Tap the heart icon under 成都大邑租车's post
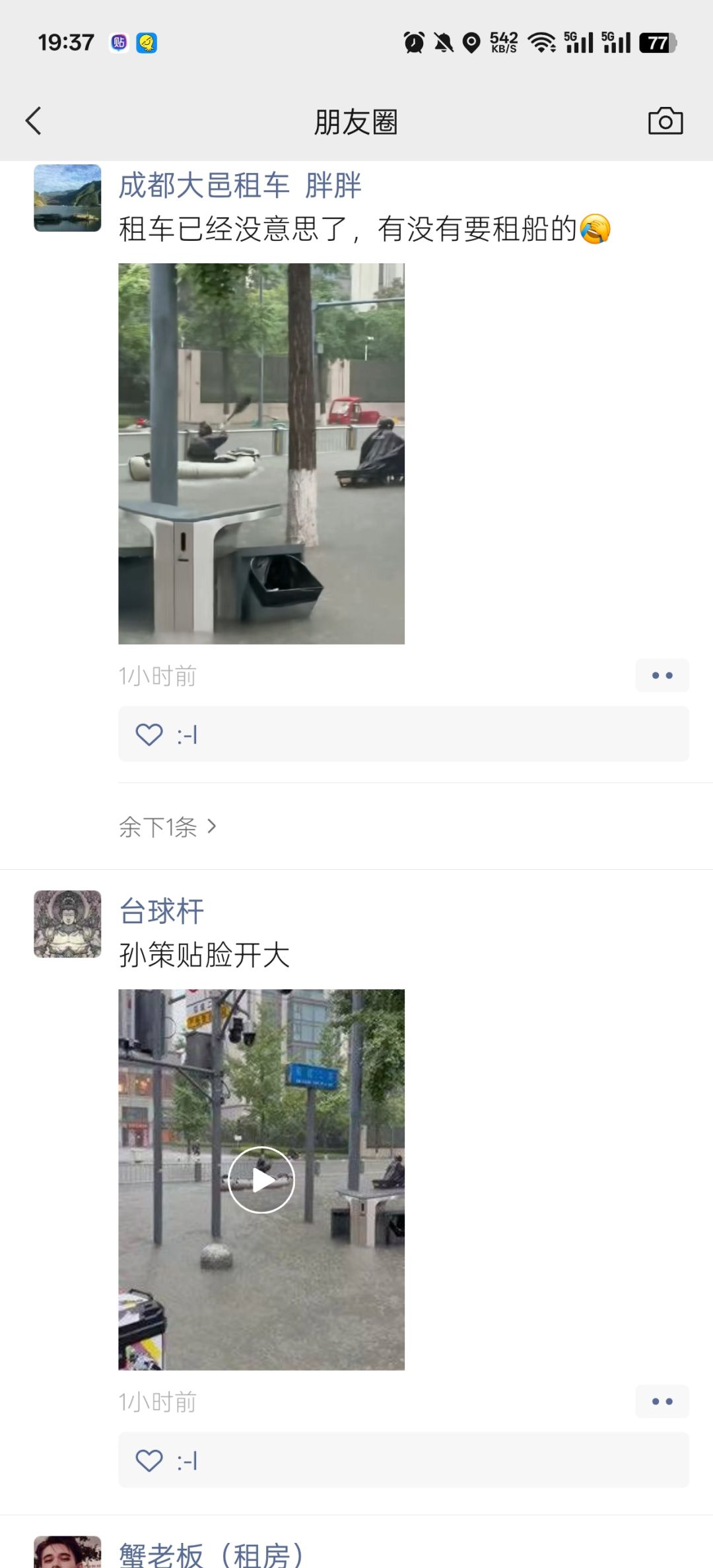The height and width of the screenshot is (1568, 713). pos(149,735)
